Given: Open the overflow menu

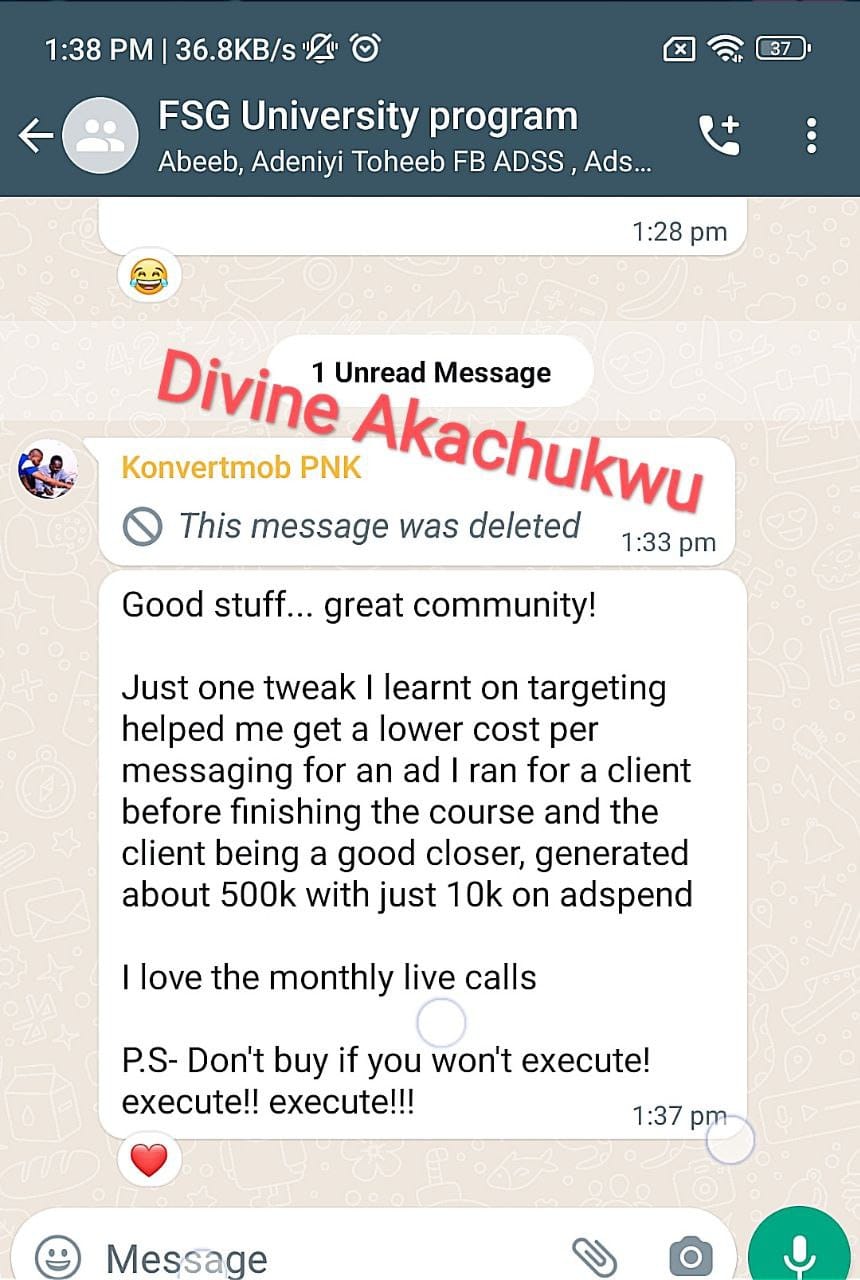Looking at the screenshot, I should point(811,135).
